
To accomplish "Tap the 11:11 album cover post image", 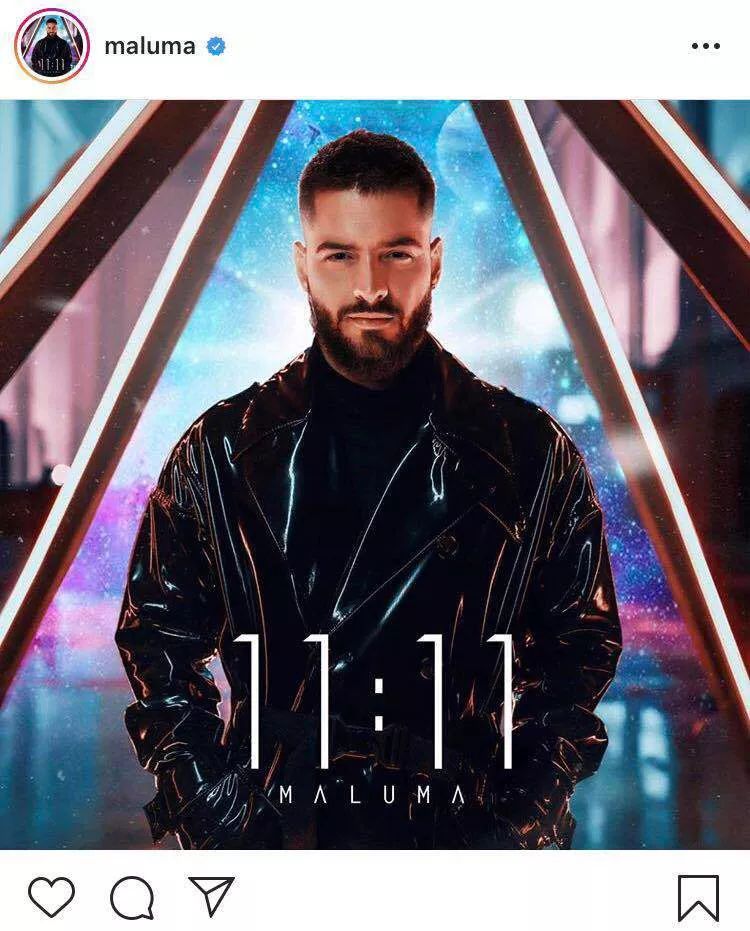I will (375, 475).
